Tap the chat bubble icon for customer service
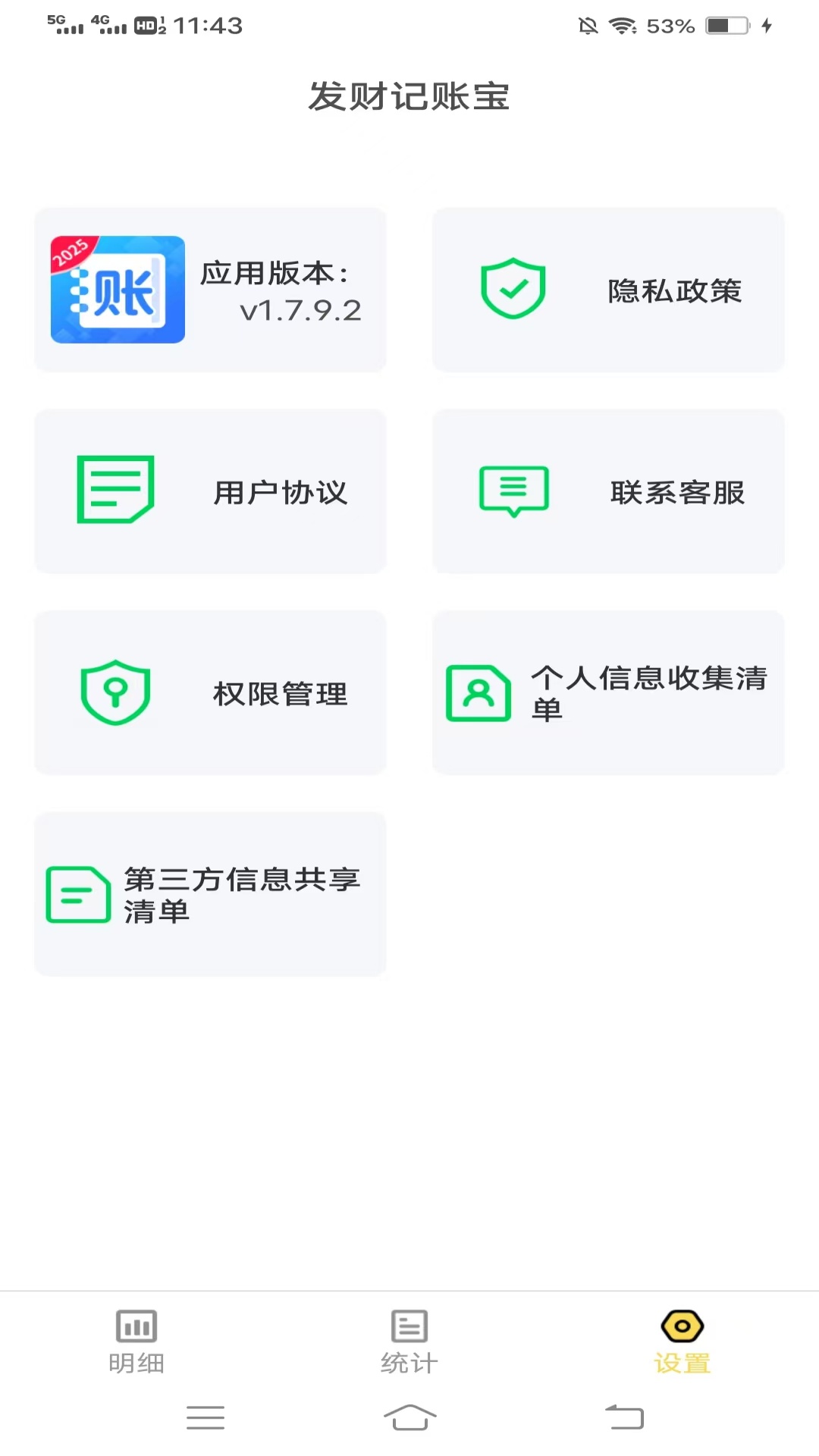Screen dimensions: 819x1456 (513, 490)
